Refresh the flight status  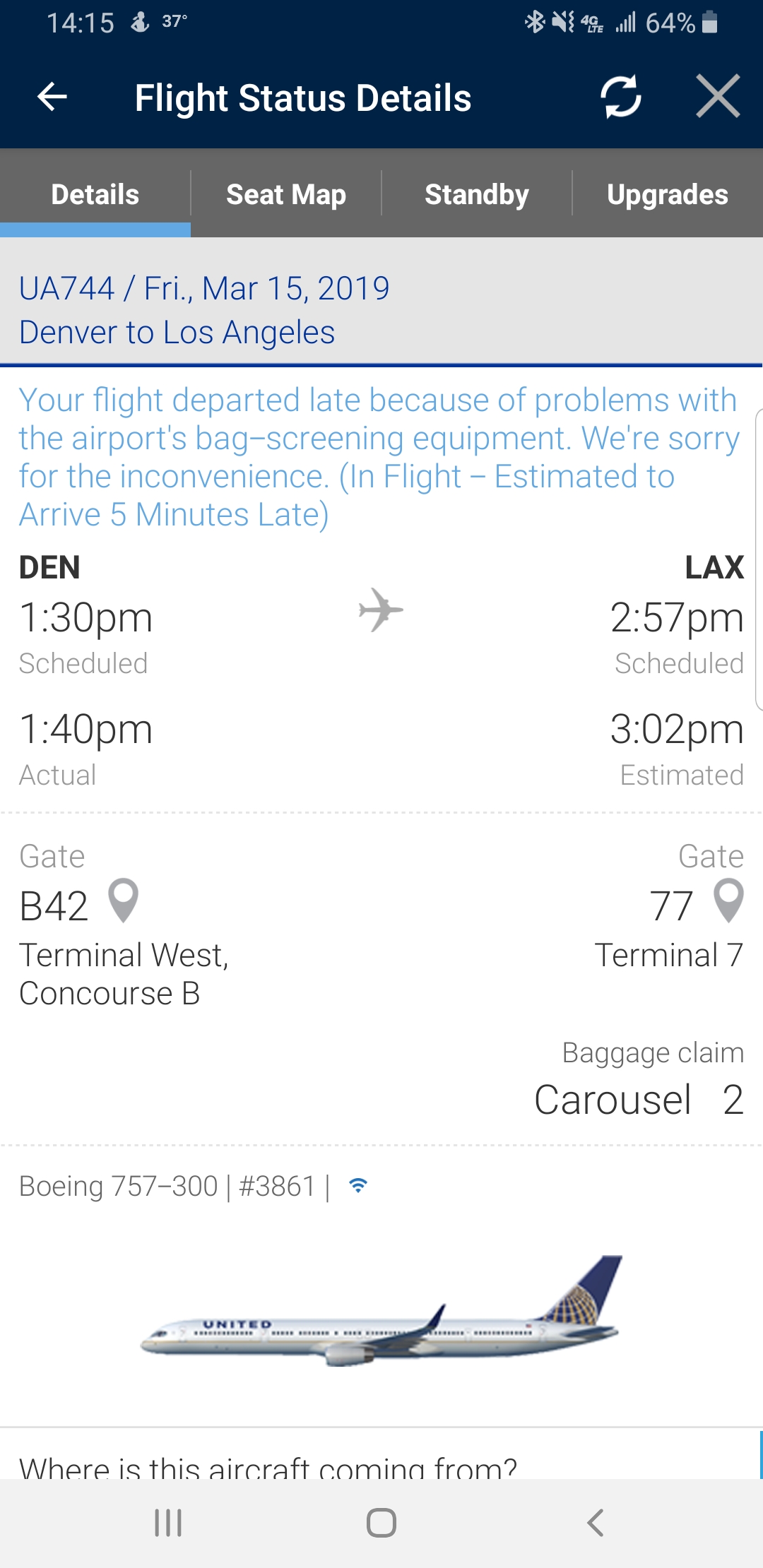coord(620,97)
